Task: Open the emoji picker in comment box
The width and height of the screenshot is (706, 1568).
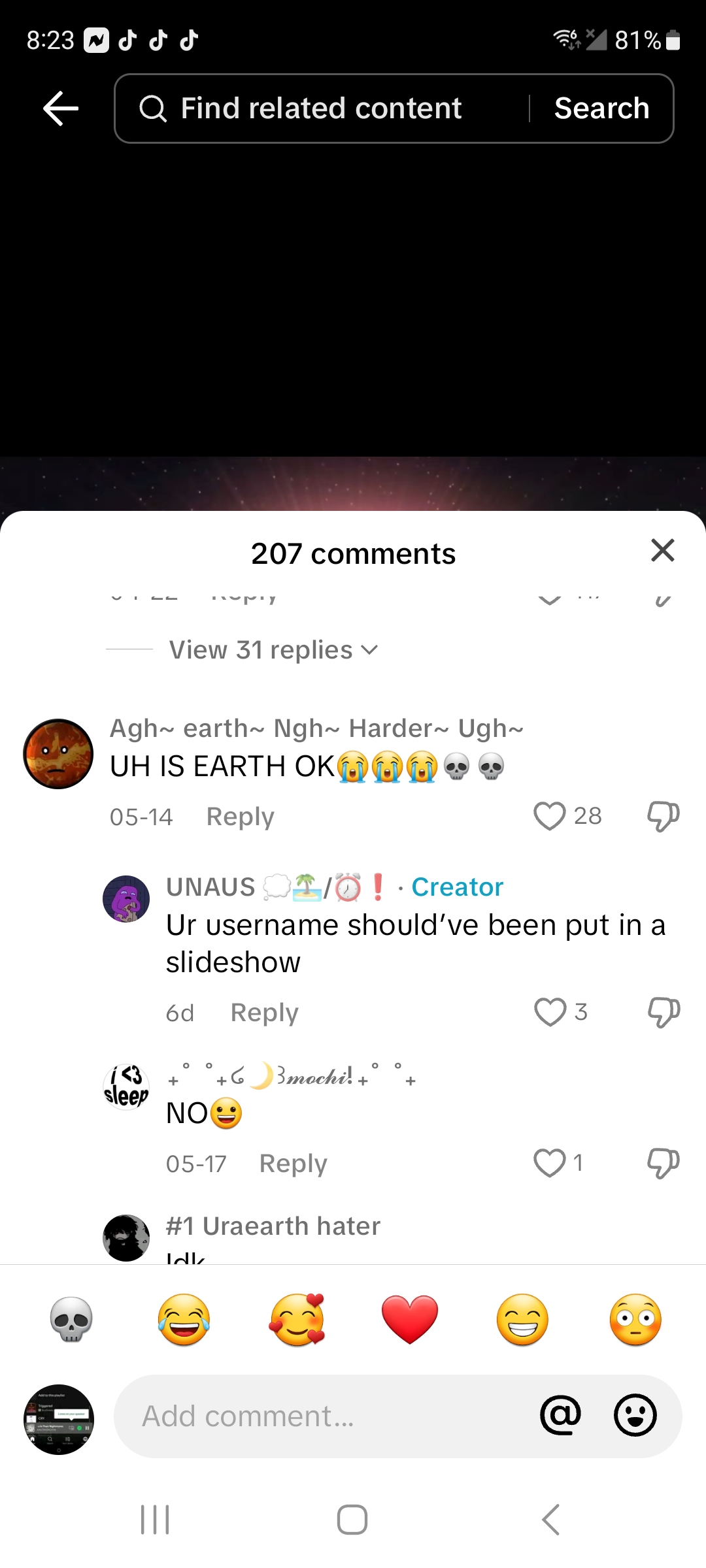Action: (x=635, y=1416)
